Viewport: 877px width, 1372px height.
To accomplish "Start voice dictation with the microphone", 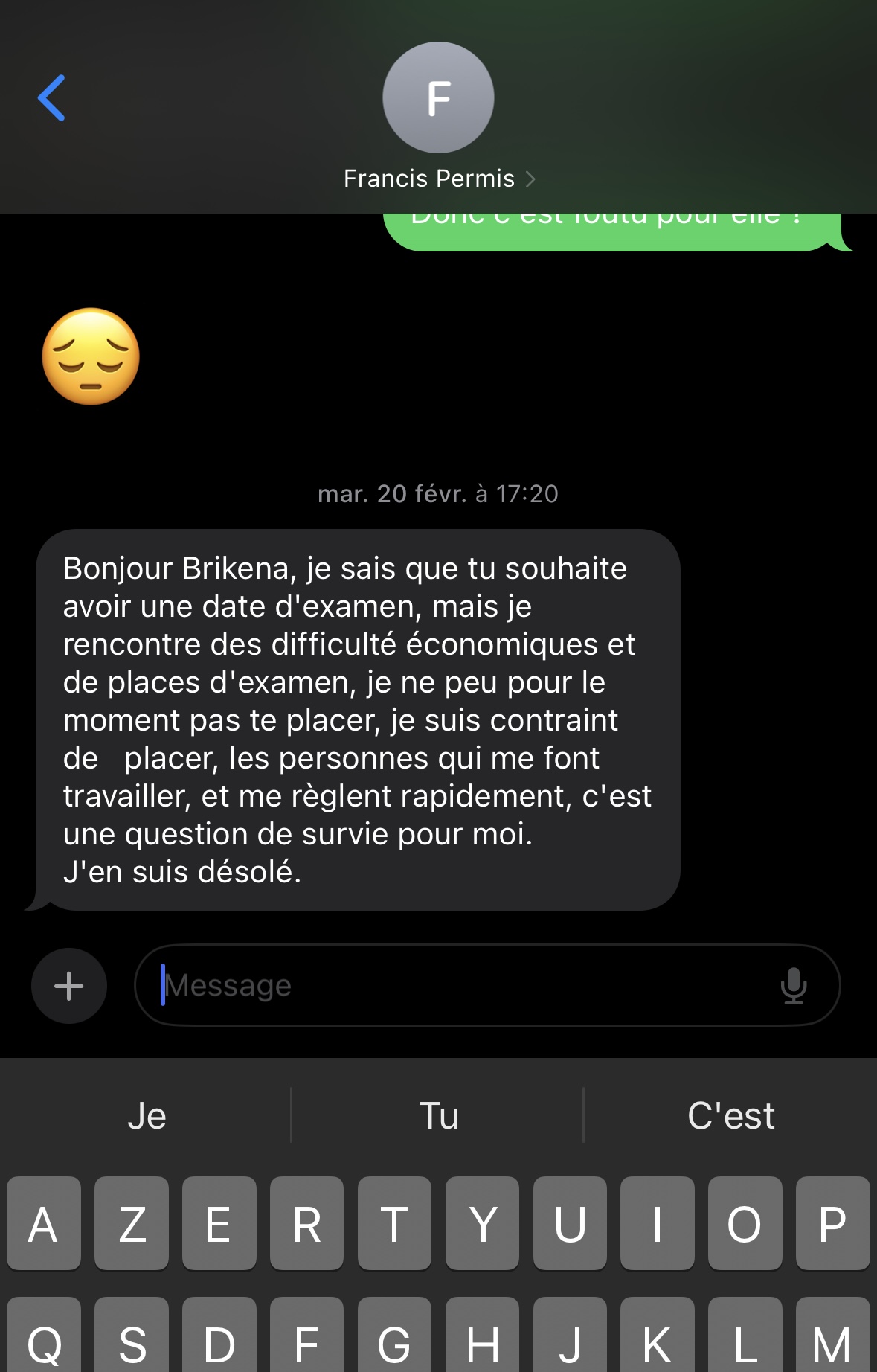I will coord(794,986).
